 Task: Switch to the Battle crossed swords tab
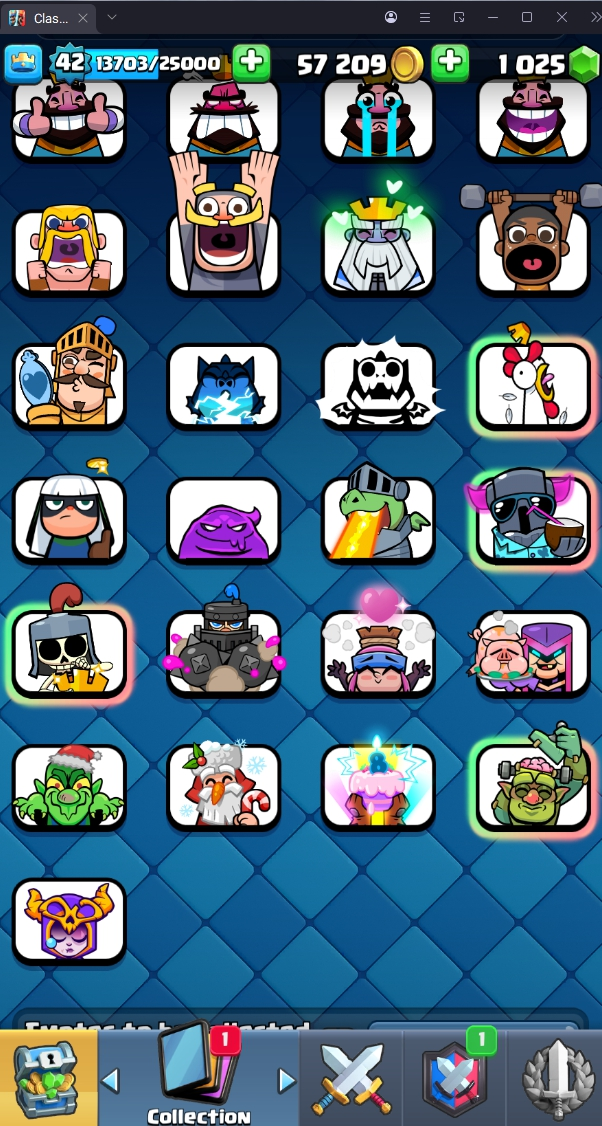[350, 1078]
